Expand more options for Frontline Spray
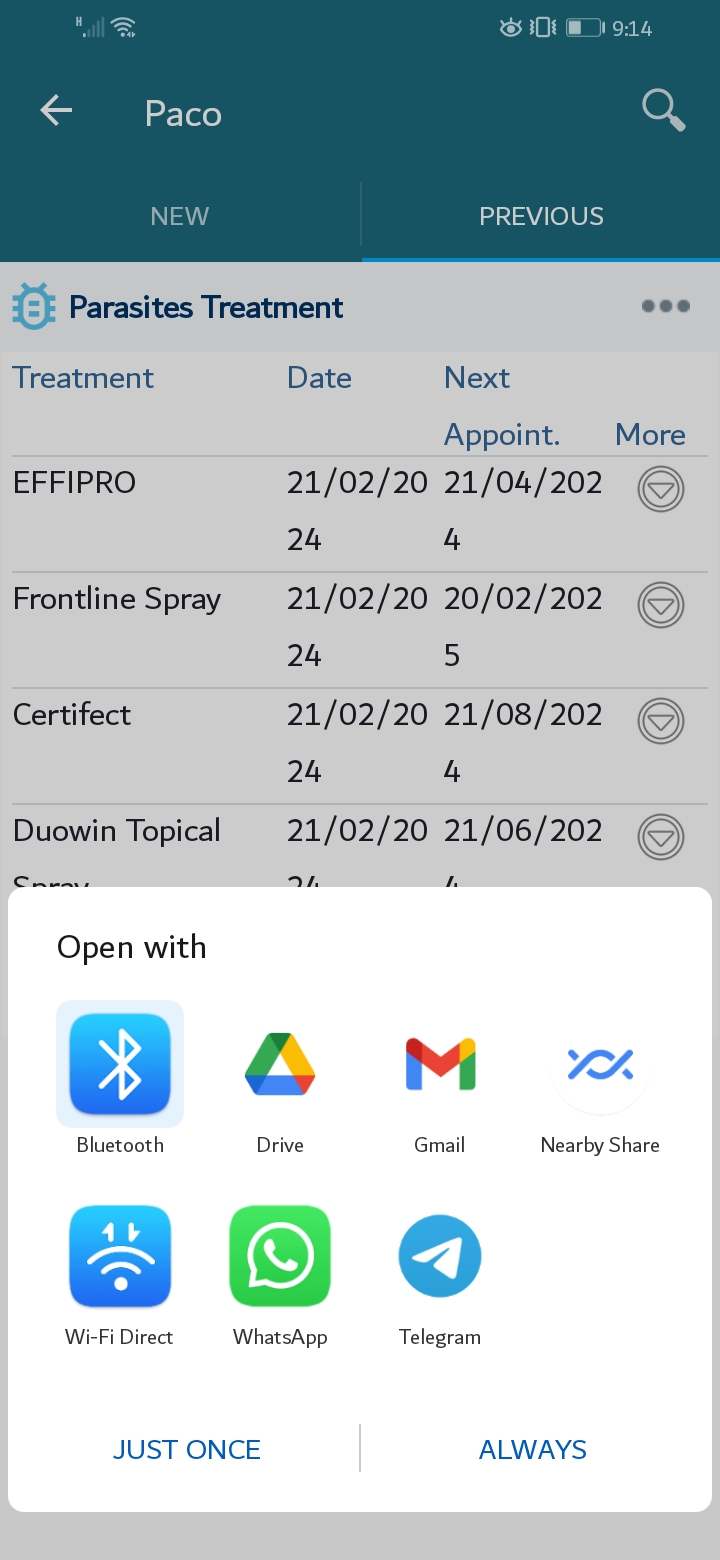Viewport: 720px width, 1560px height. click(661, 605)
